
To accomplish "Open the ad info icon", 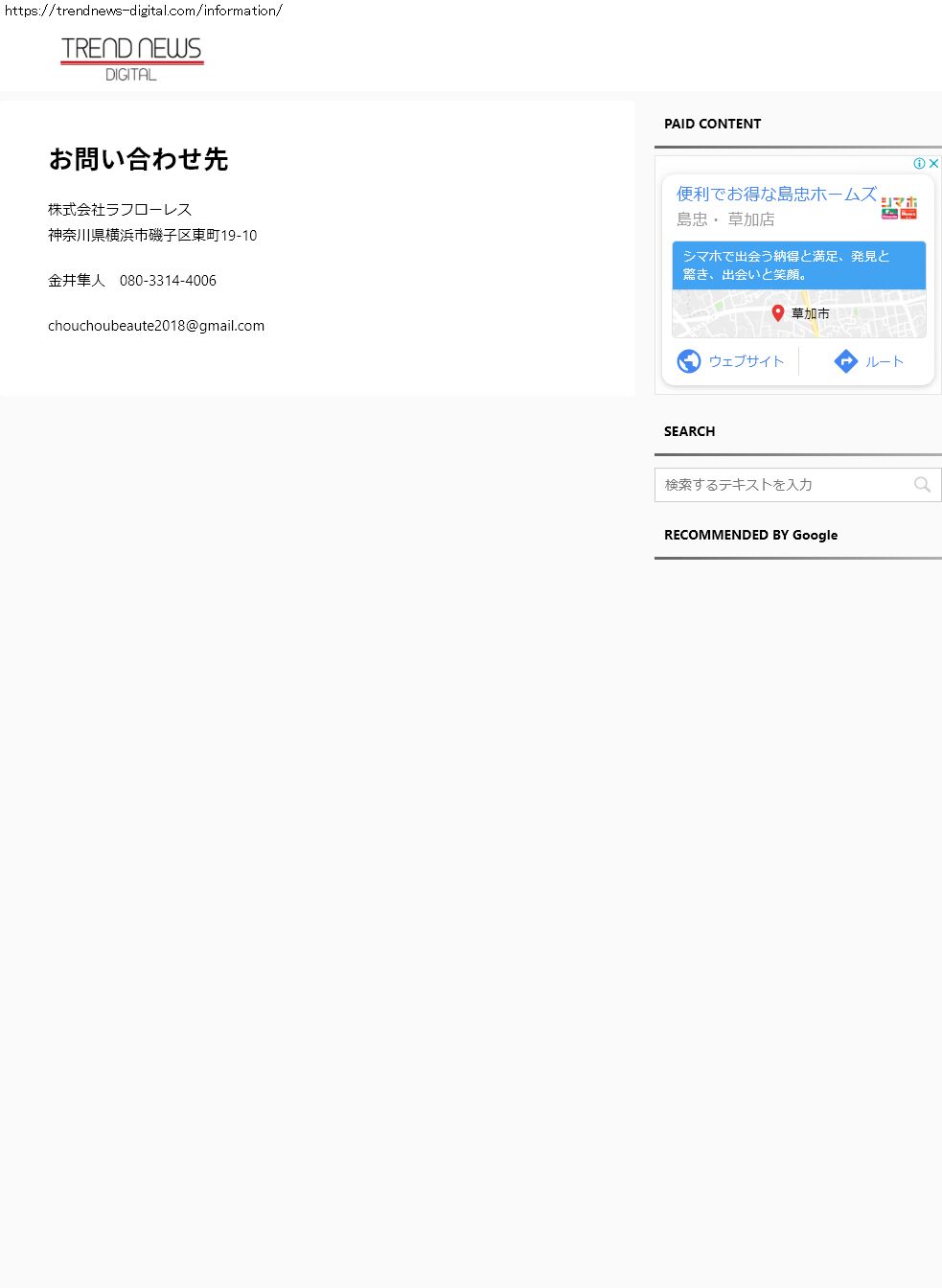I will coord(919,164).
